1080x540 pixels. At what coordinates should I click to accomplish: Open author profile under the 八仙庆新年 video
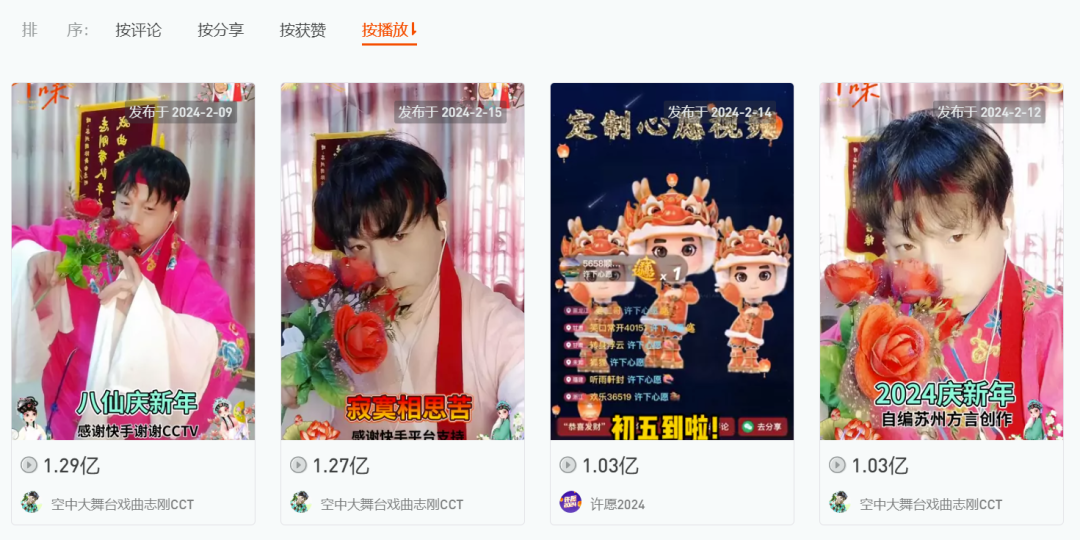click(x=122, y=504)
